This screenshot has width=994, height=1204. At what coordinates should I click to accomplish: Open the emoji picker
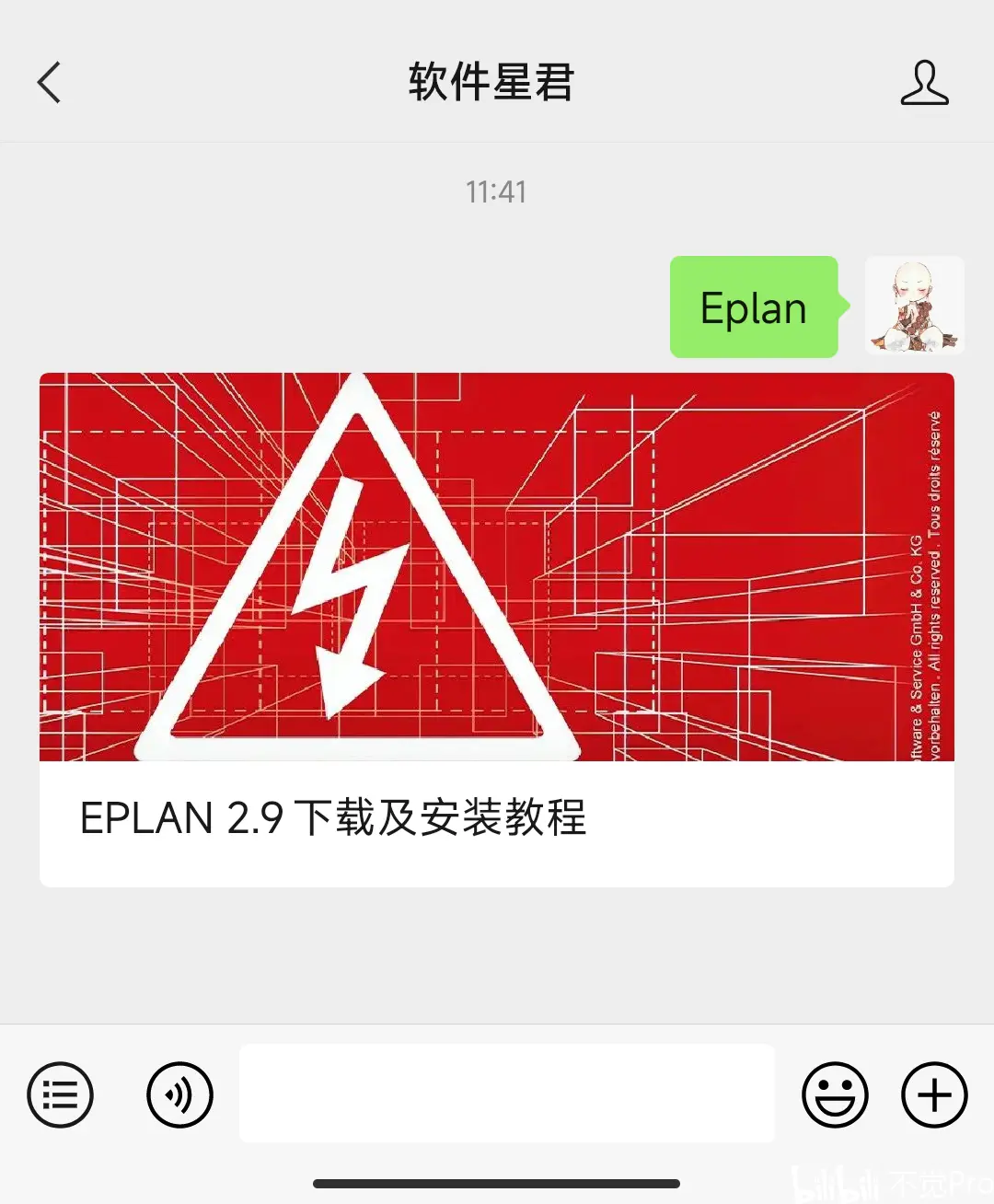(x=835, y=1095)
